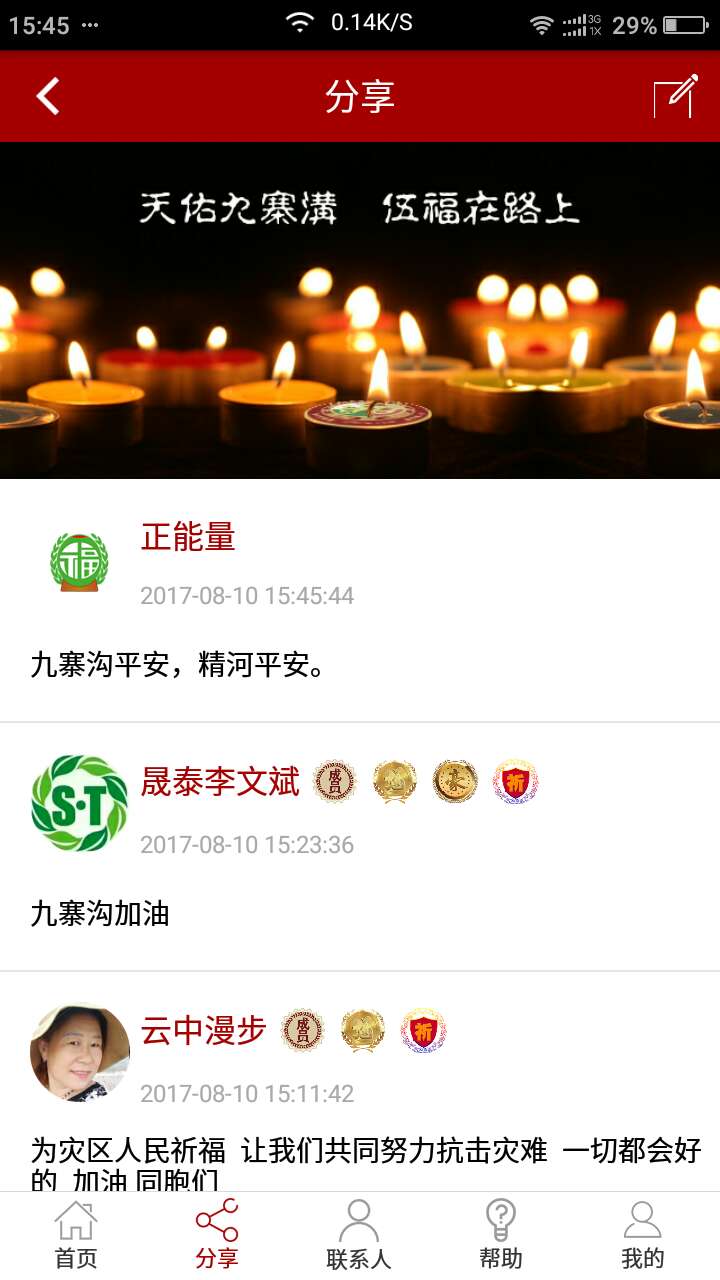Viewport: 720px width, 1280px height.
Task: Tap the 正能量 avatar
Action: [x=80, y=562]
